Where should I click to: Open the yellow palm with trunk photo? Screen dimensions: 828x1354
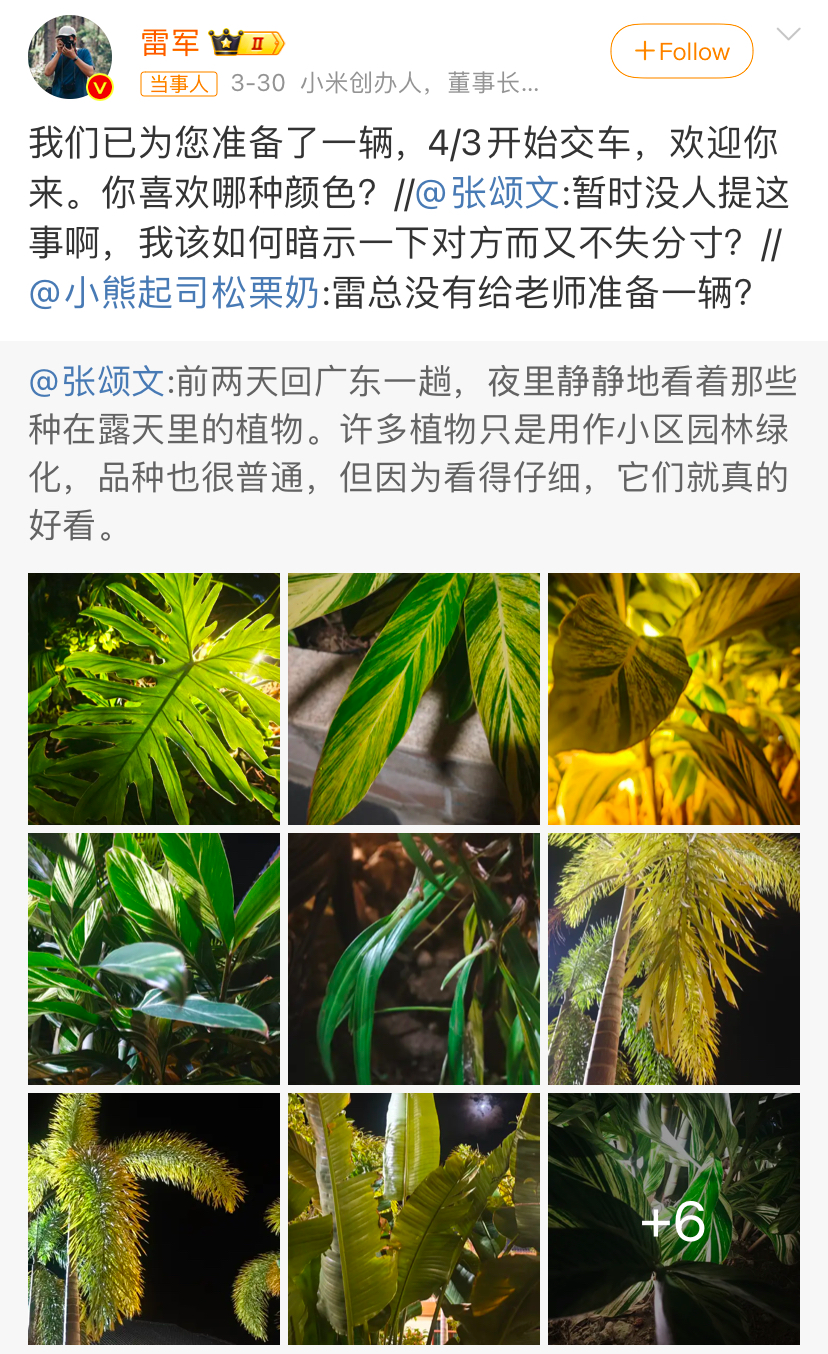click(674, 959)
